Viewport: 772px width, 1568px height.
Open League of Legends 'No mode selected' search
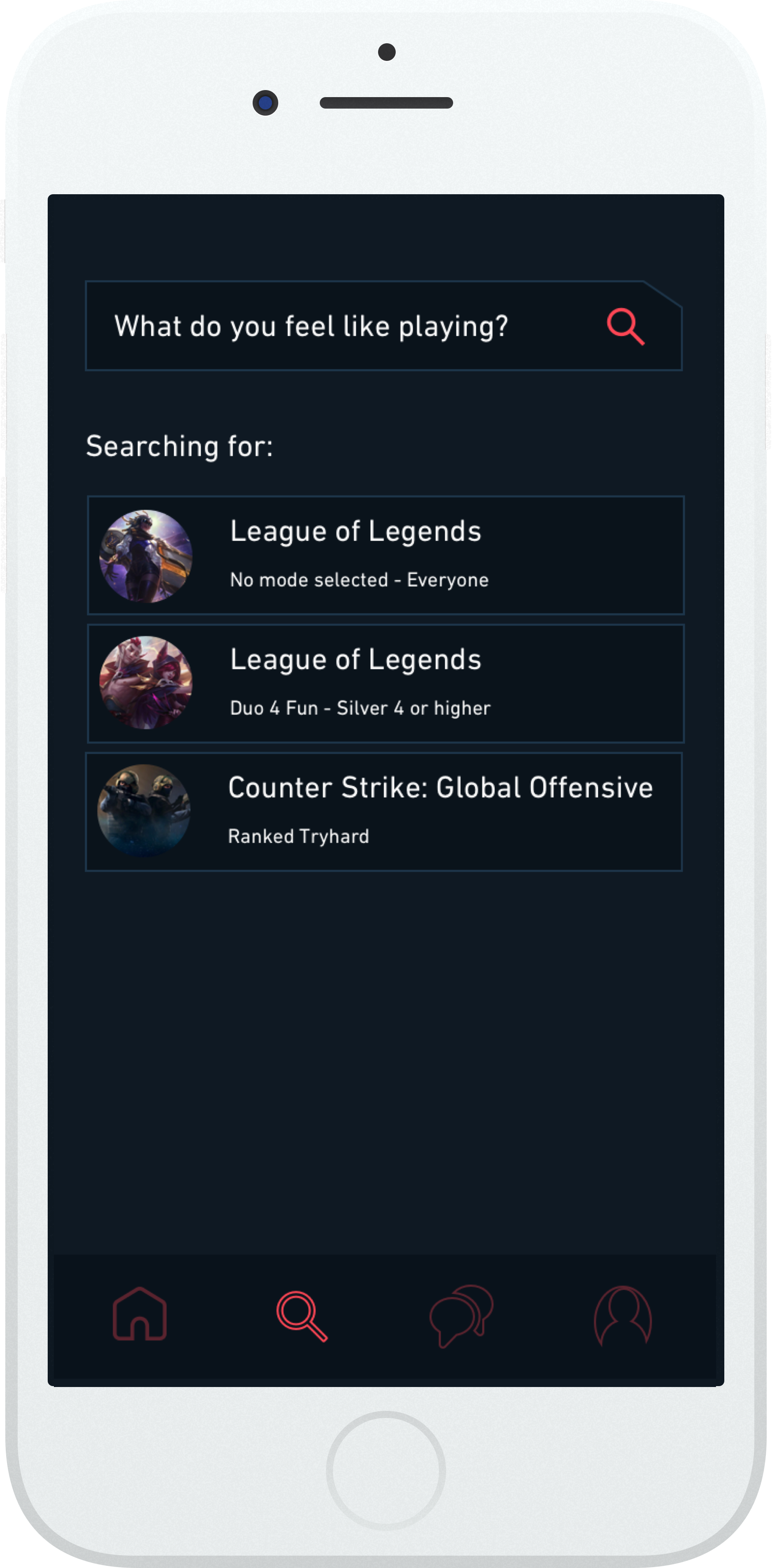(386, 555)
